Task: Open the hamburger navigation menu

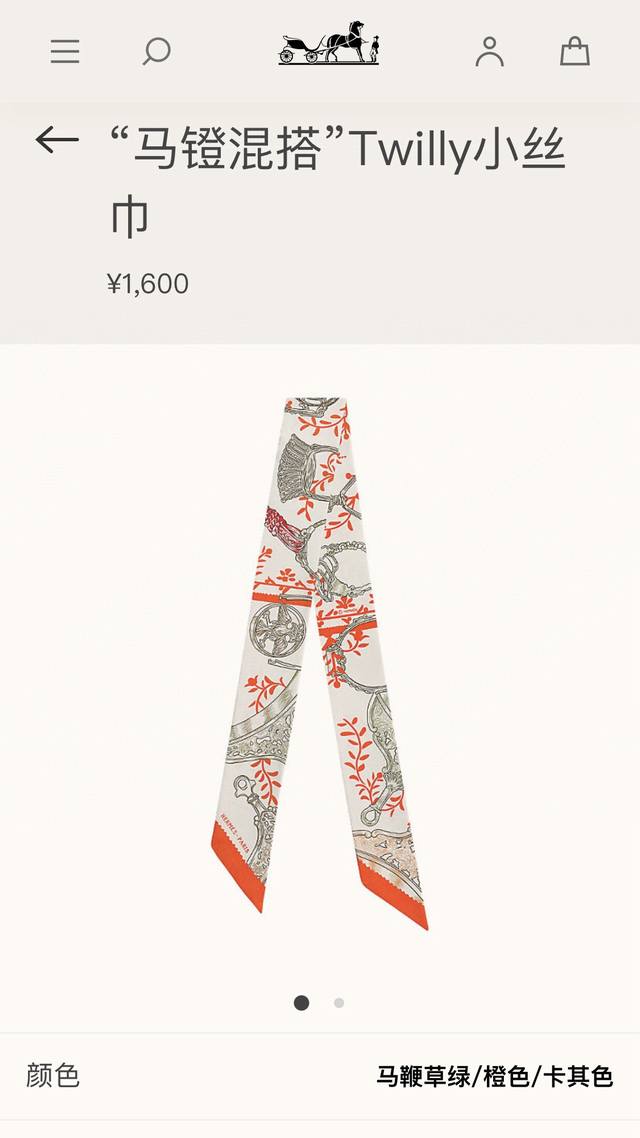Action: (65, 51)
